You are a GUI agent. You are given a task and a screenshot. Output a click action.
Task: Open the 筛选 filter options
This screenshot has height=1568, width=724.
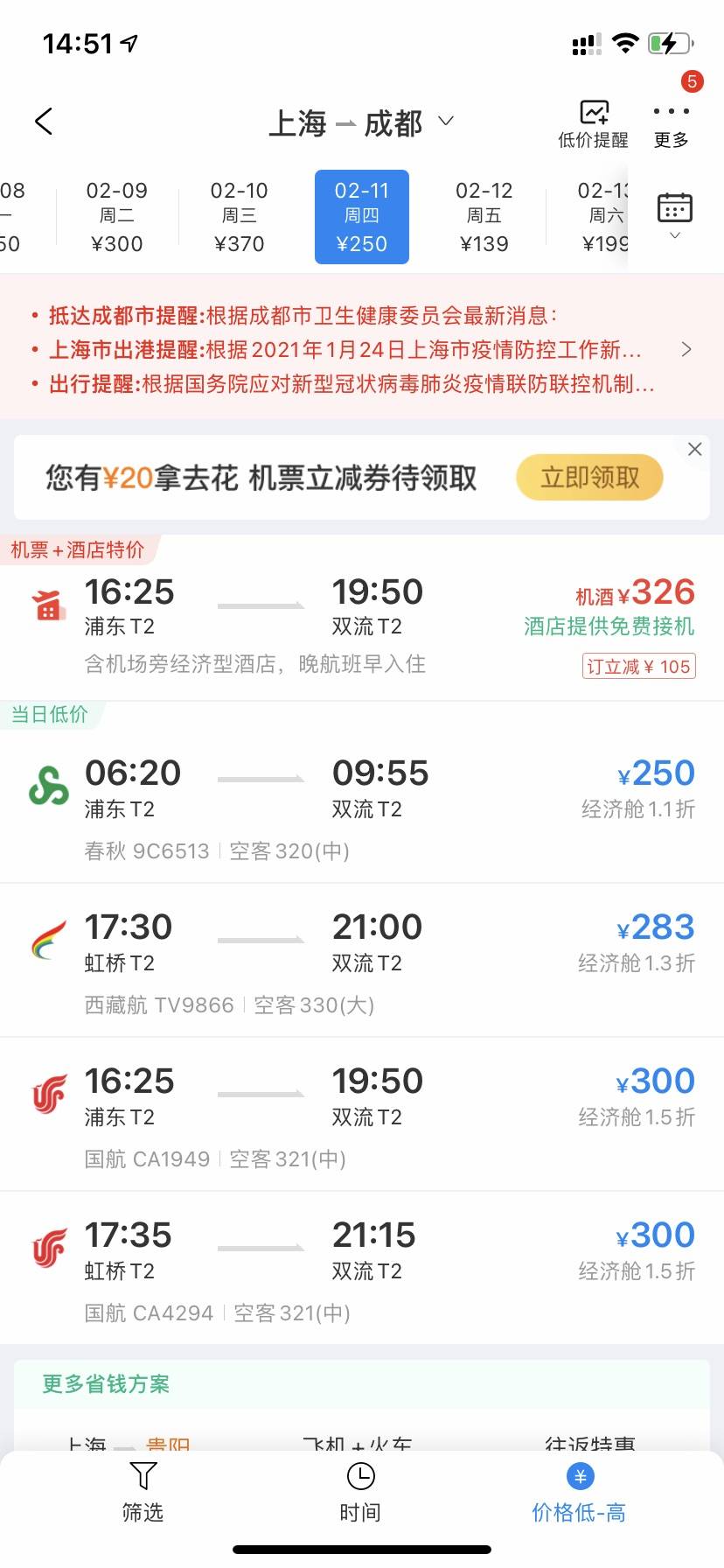coord(143,1492)
